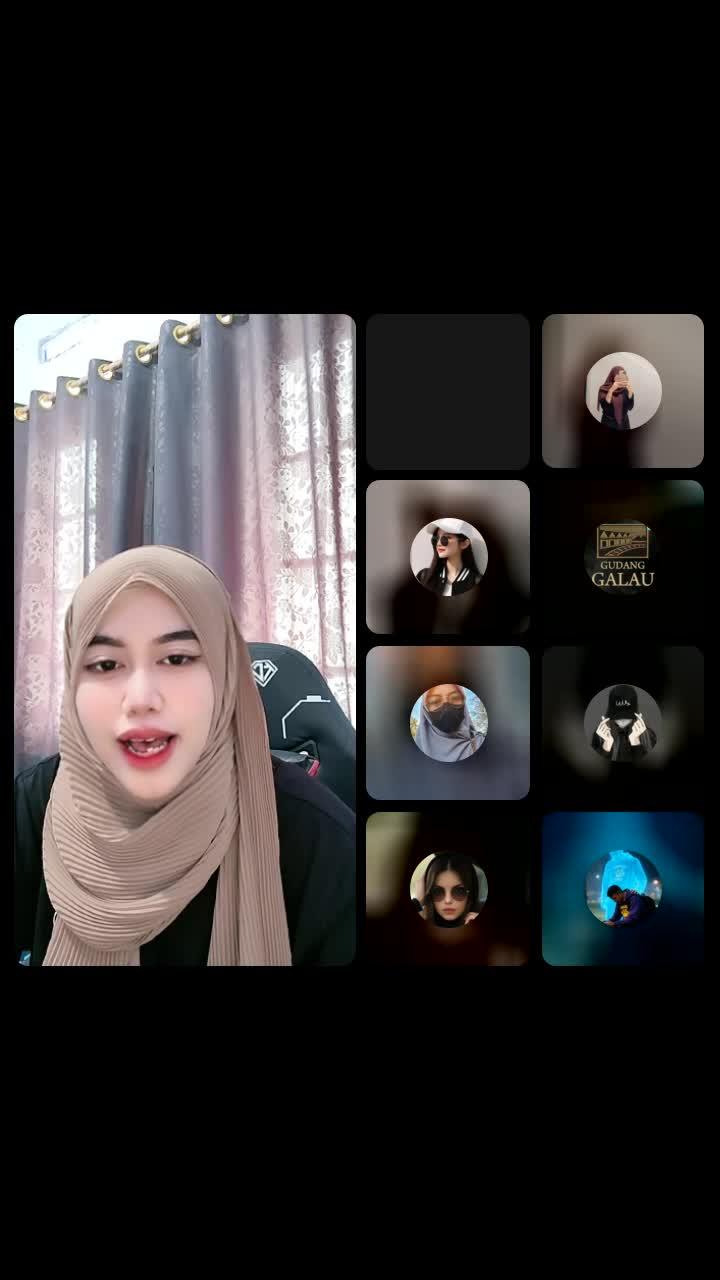Select the guest tile with blue-lit avatar

click(x=623, y=889)
